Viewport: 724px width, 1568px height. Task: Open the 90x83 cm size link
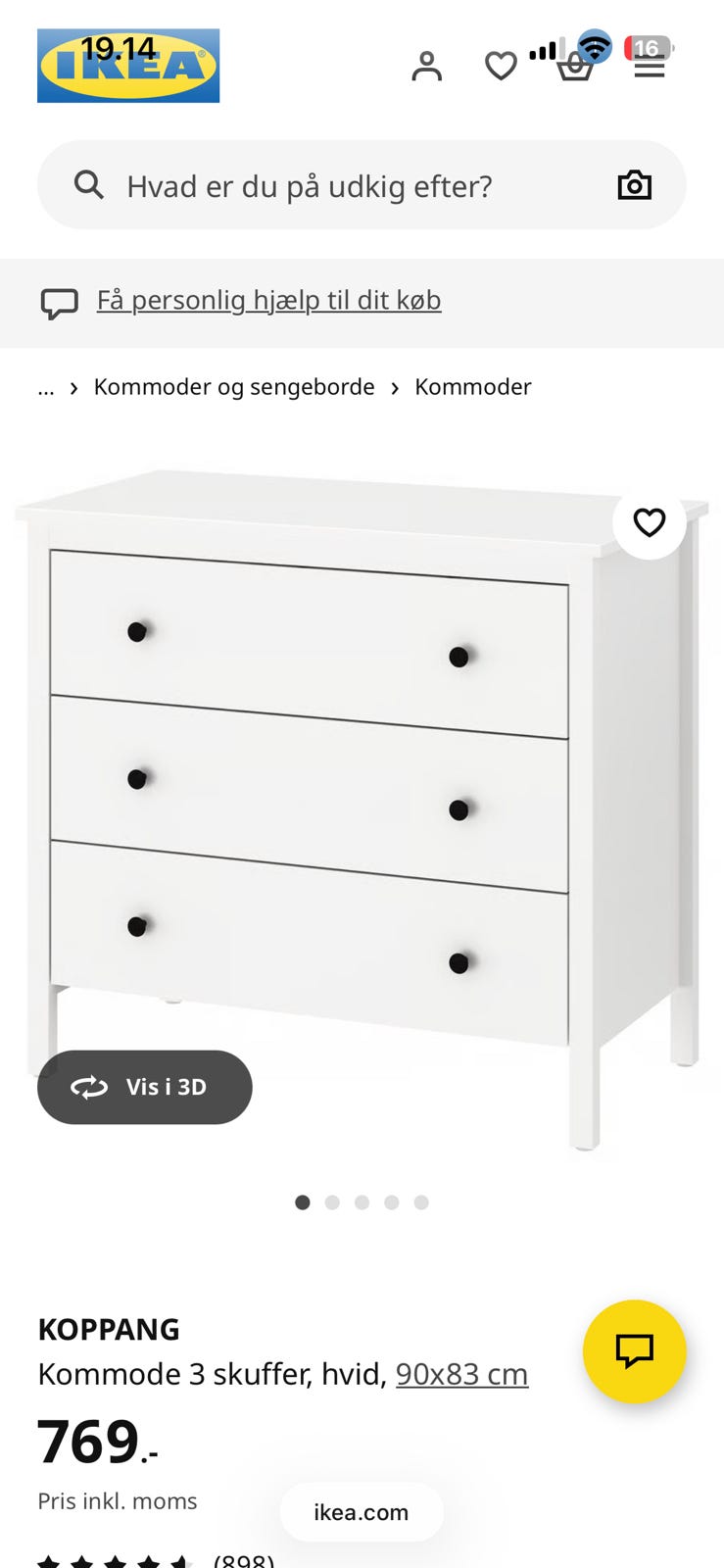click(x=461, y=1374)
